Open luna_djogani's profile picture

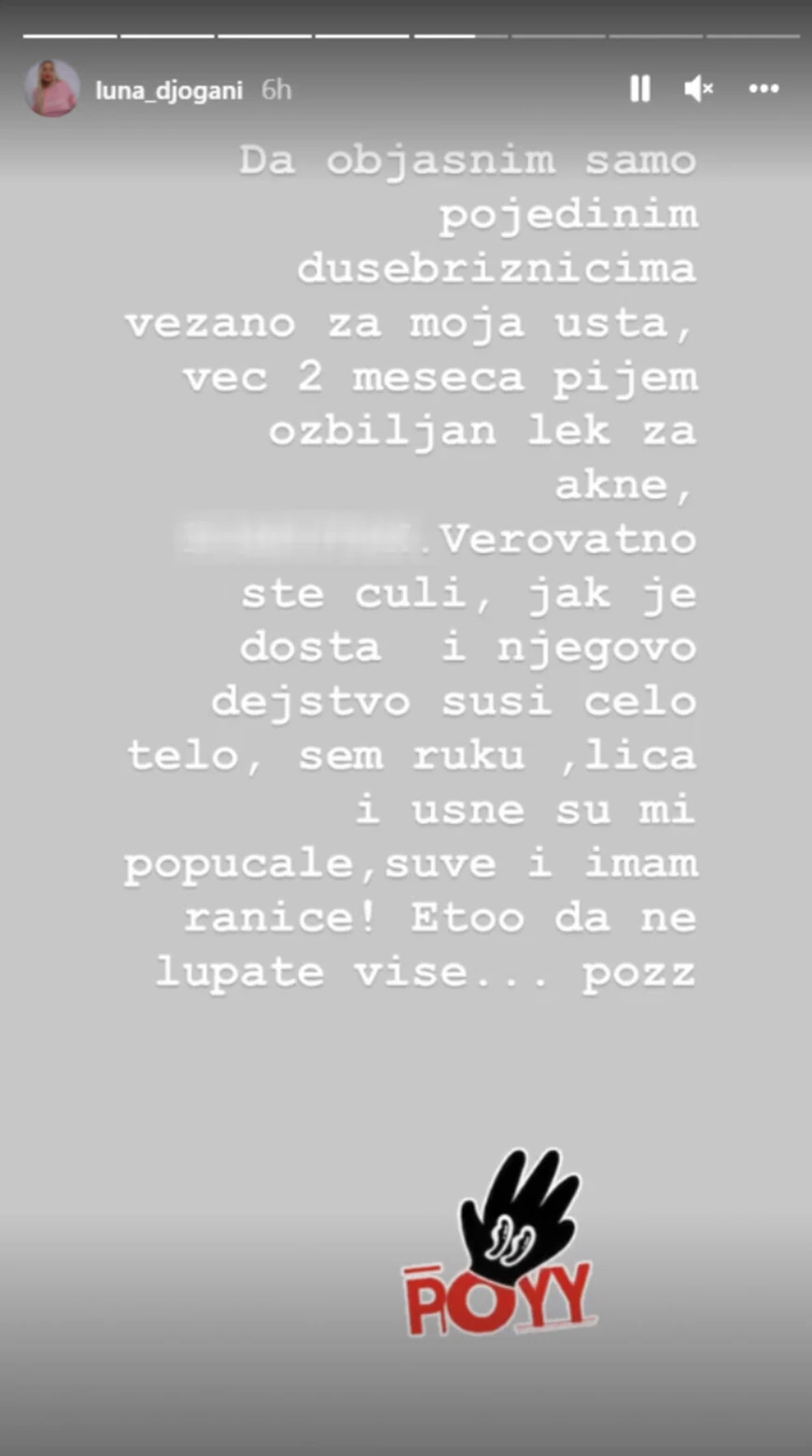click(51, 89)
